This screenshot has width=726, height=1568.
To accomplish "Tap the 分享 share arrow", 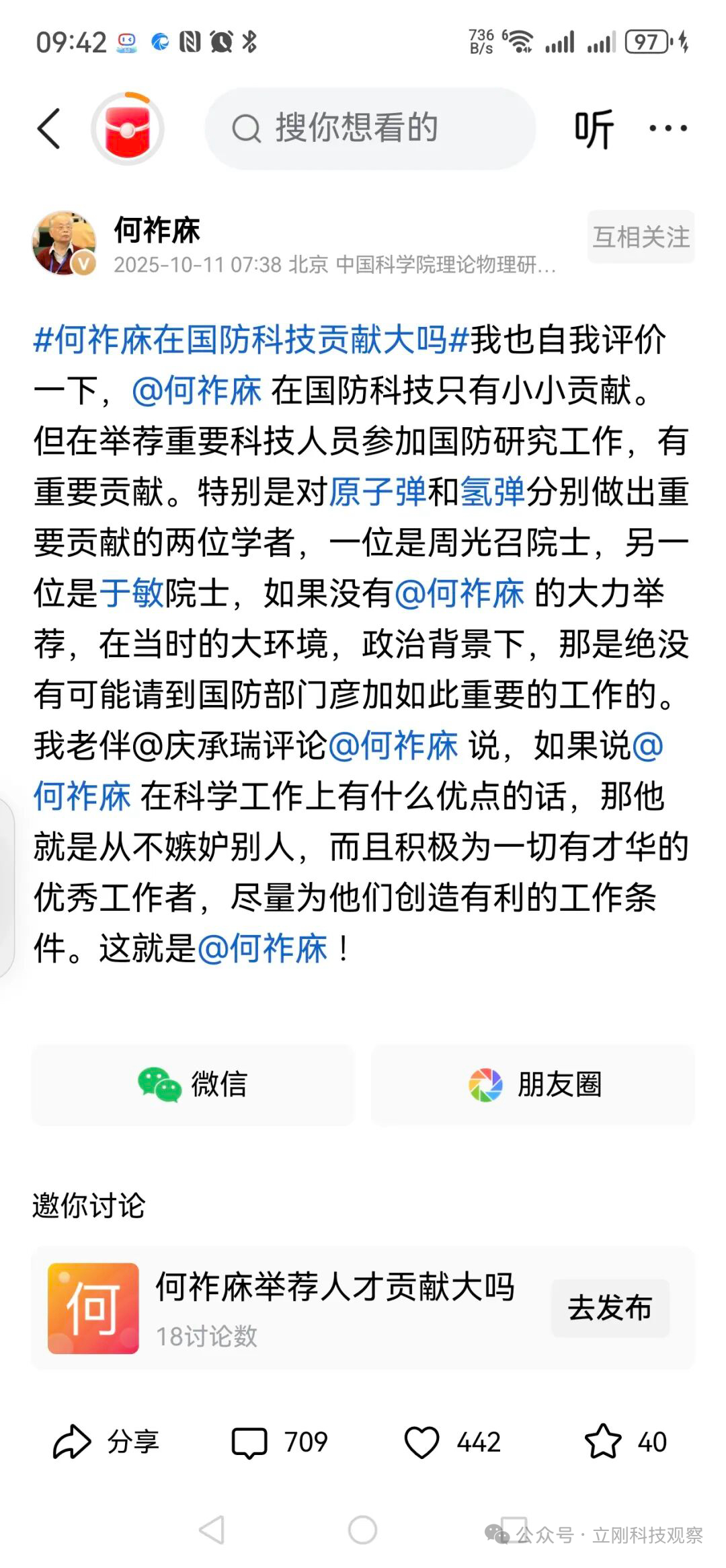I will click(x=106, y=1442).
